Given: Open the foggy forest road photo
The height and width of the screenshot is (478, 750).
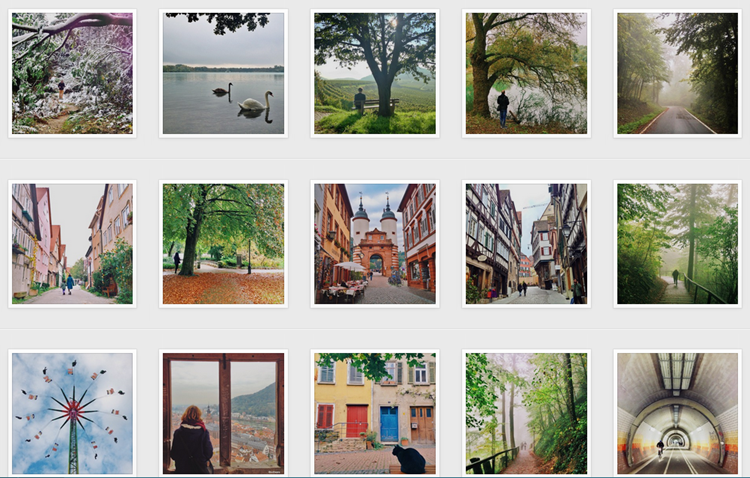Looking at the screenshot, I should click(677, 73).
